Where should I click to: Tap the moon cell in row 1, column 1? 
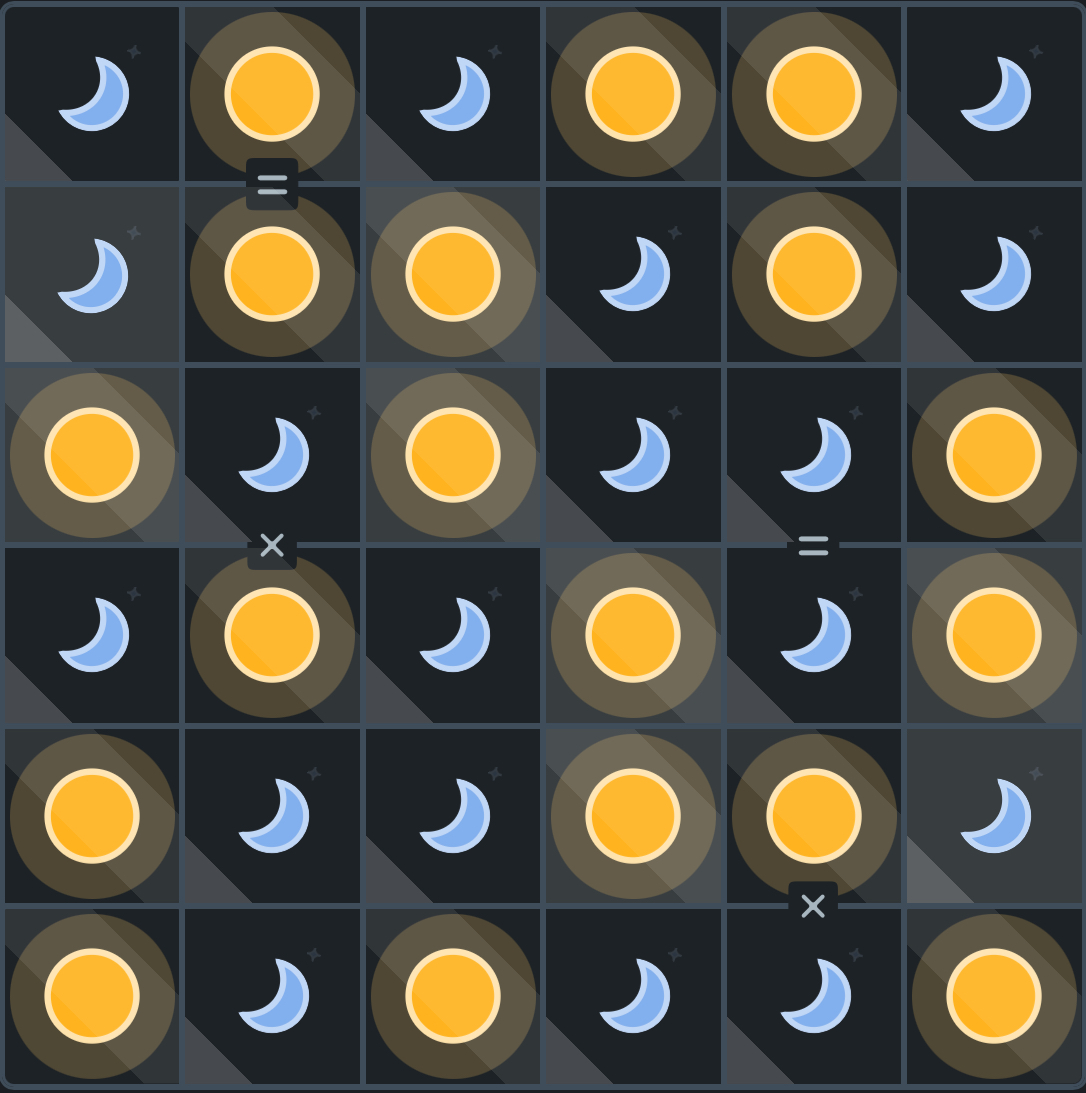(x=92, y=94)
